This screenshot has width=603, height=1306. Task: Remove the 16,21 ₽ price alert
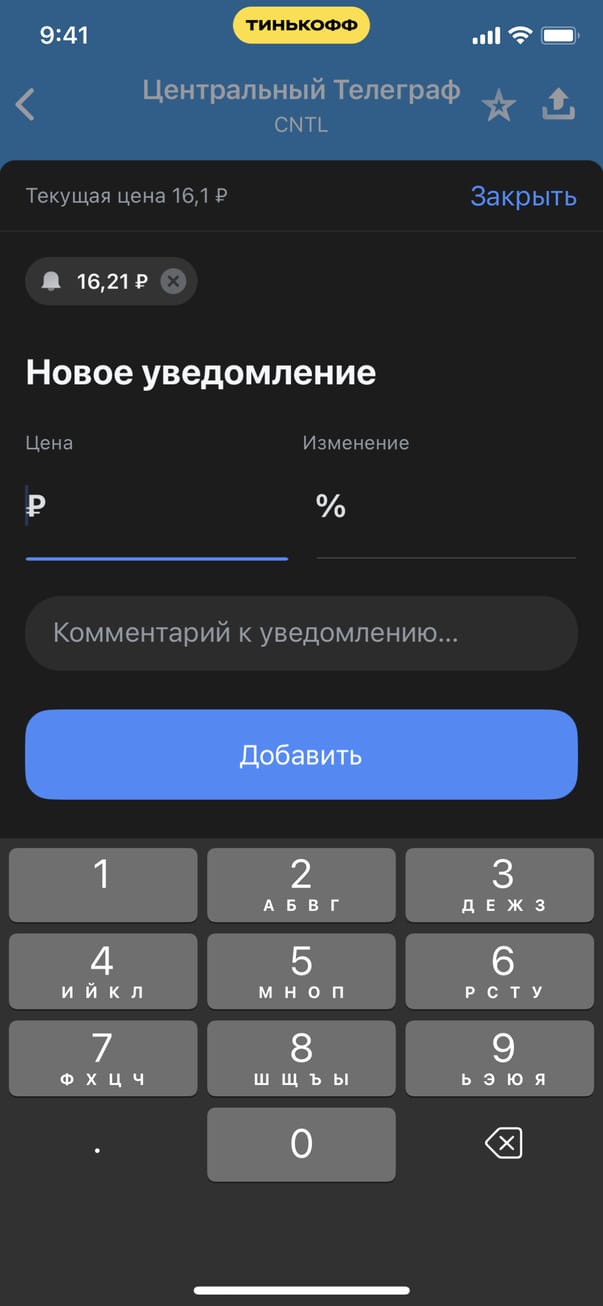pos(173,282)
